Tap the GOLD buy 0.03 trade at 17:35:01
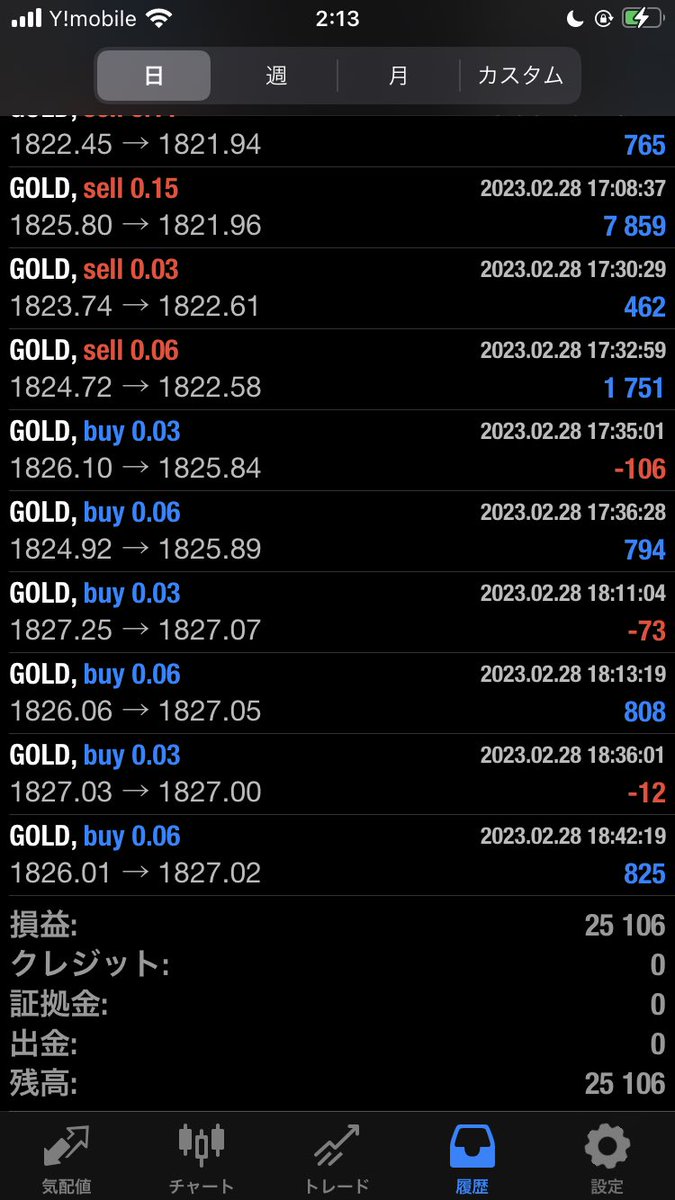Screen dimensions: 675x1200 (x=337, y=450)
